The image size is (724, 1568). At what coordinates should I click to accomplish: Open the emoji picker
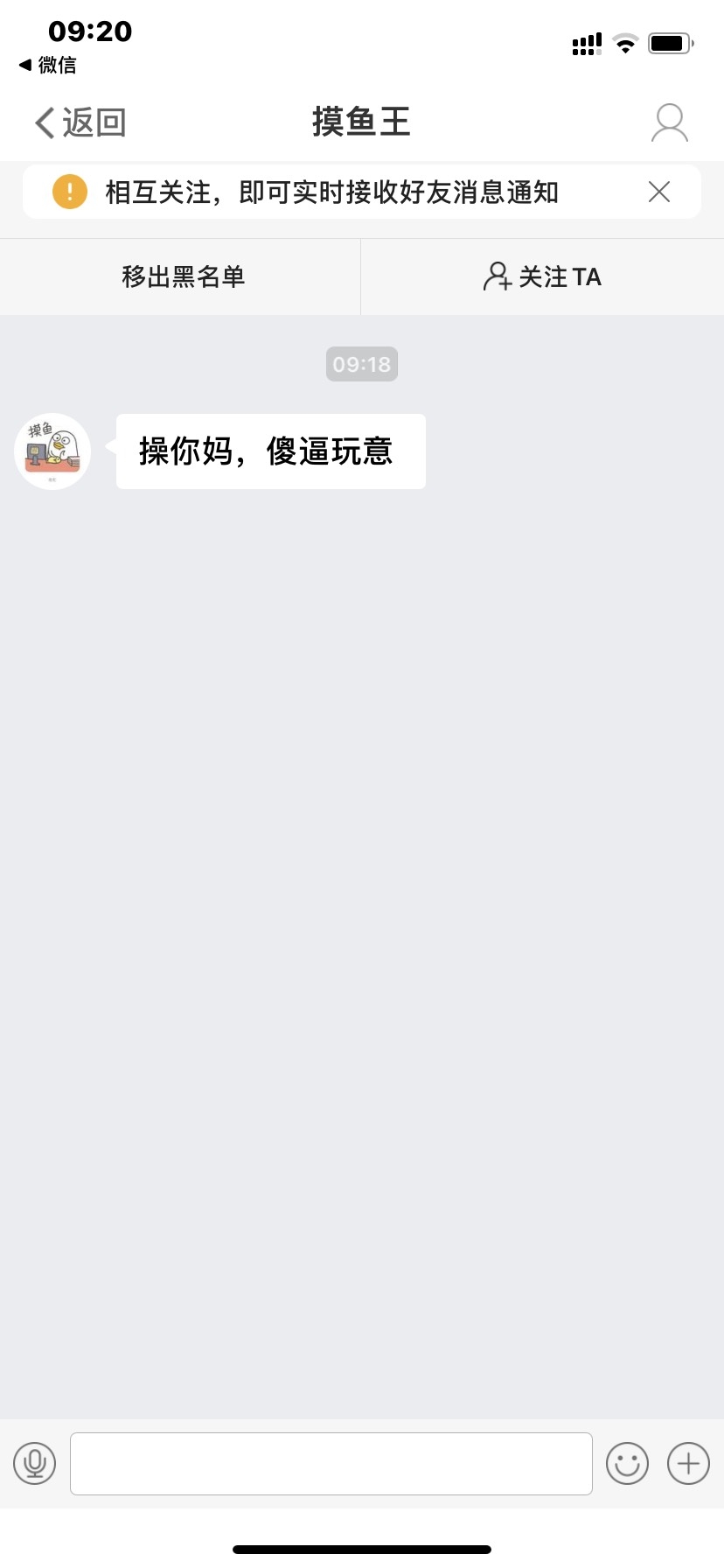[x=627, y=1463]
